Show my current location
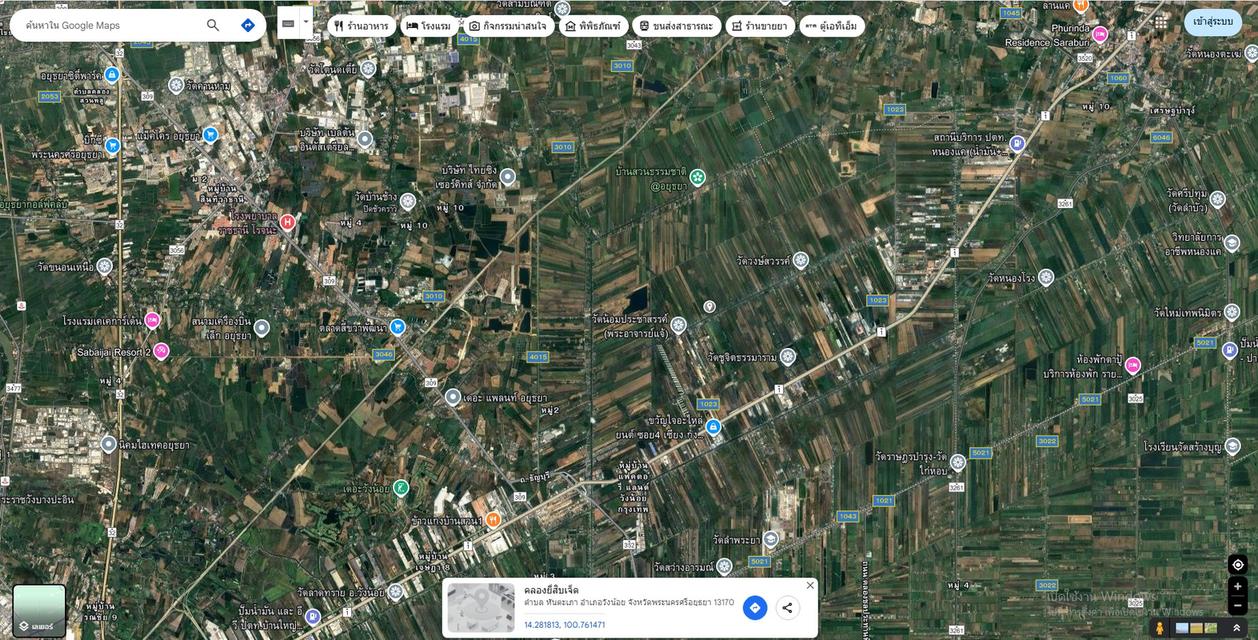 (1237, 564)
